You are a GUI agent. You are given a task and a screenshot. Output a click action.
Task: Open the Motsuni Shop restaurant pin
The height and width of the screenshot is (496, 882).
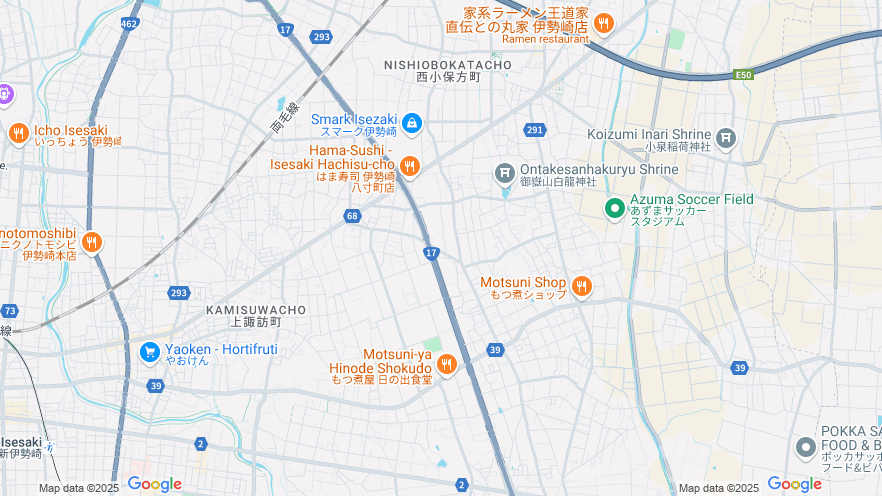point(581,287)
